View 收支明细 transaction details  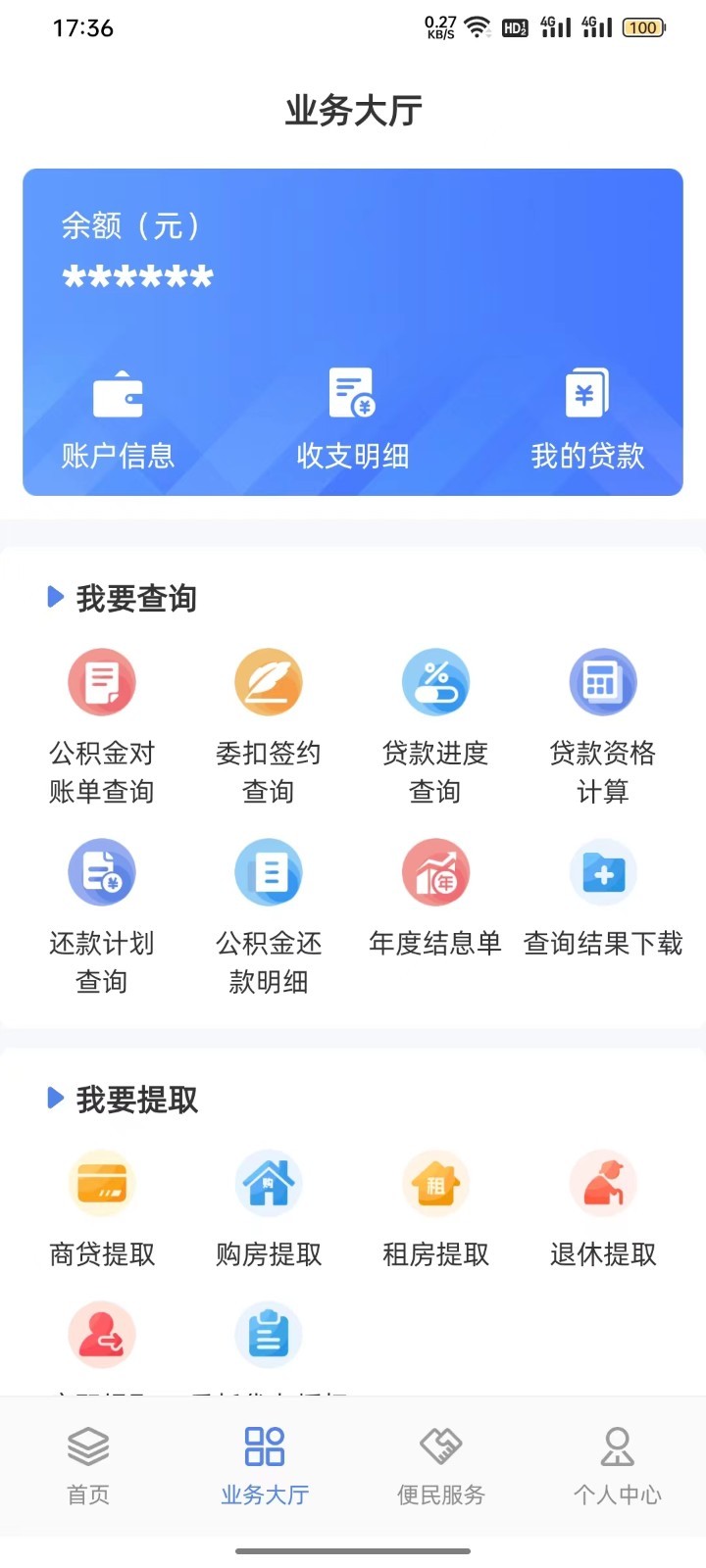pos(353,419)
